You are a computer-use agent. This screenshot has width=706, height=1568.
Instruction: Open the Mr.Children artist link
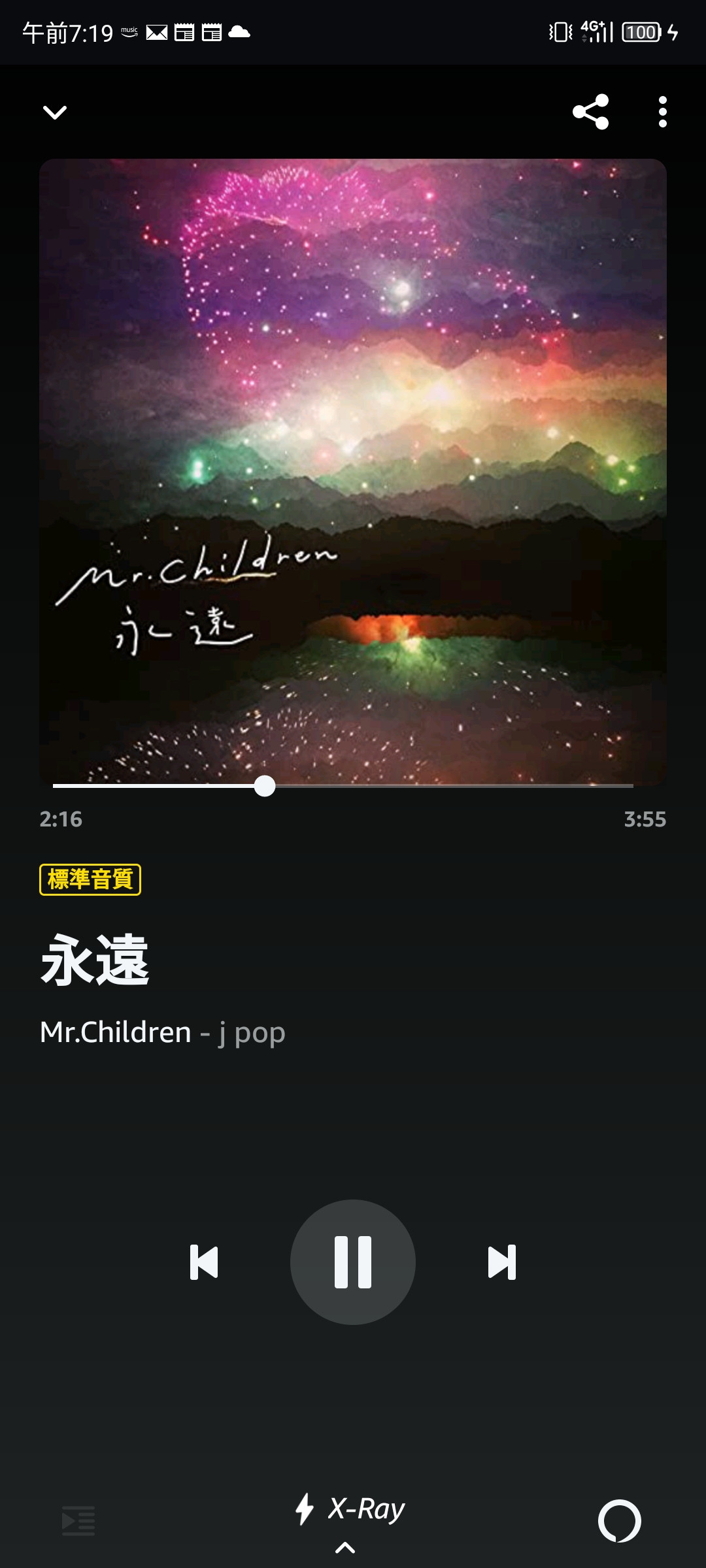click(116, 1033)
